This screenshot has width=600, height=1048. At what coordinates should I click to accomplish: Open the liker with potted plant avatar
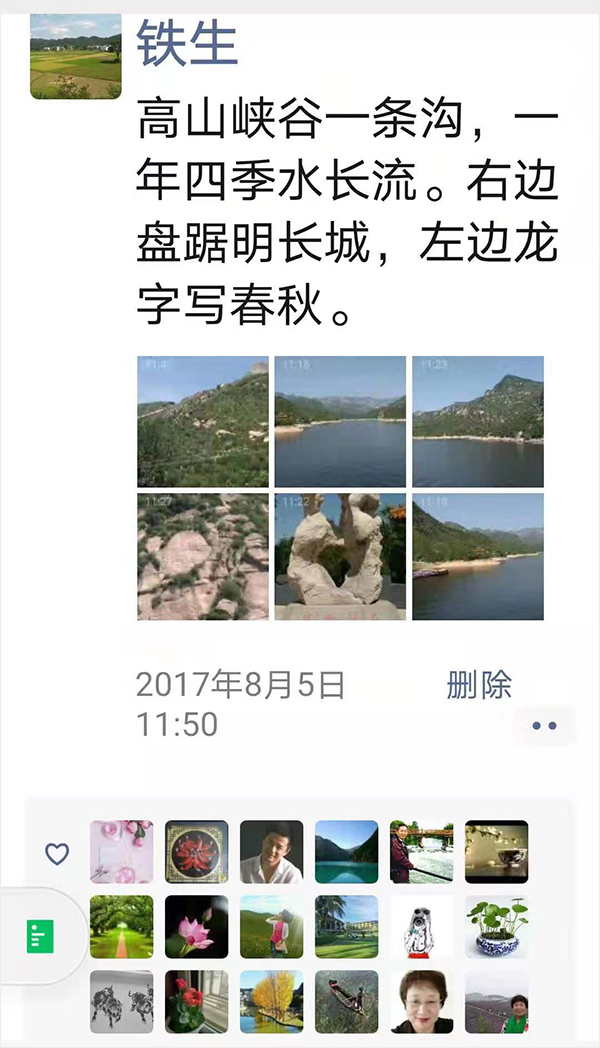(496, 927)
